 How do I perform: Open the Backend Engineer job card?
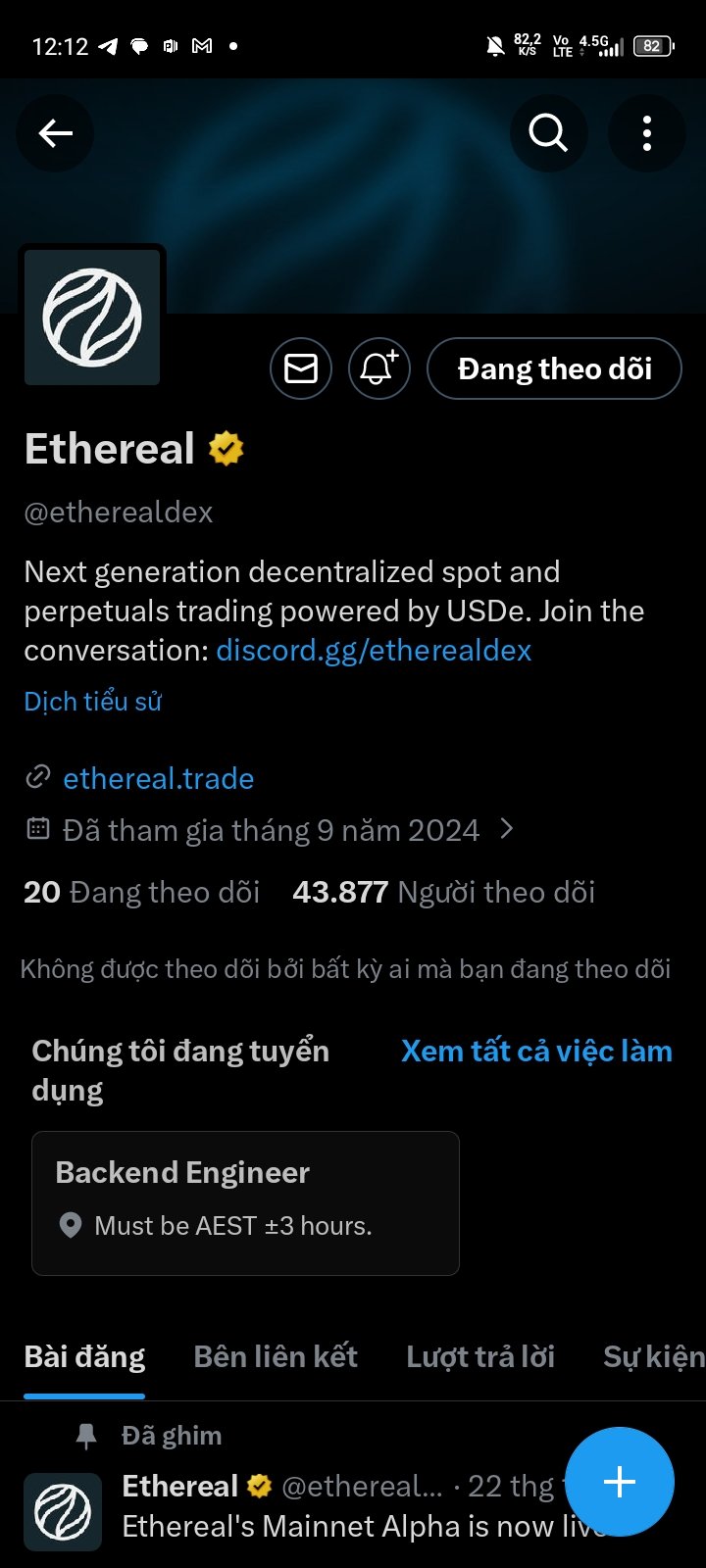245,1202
